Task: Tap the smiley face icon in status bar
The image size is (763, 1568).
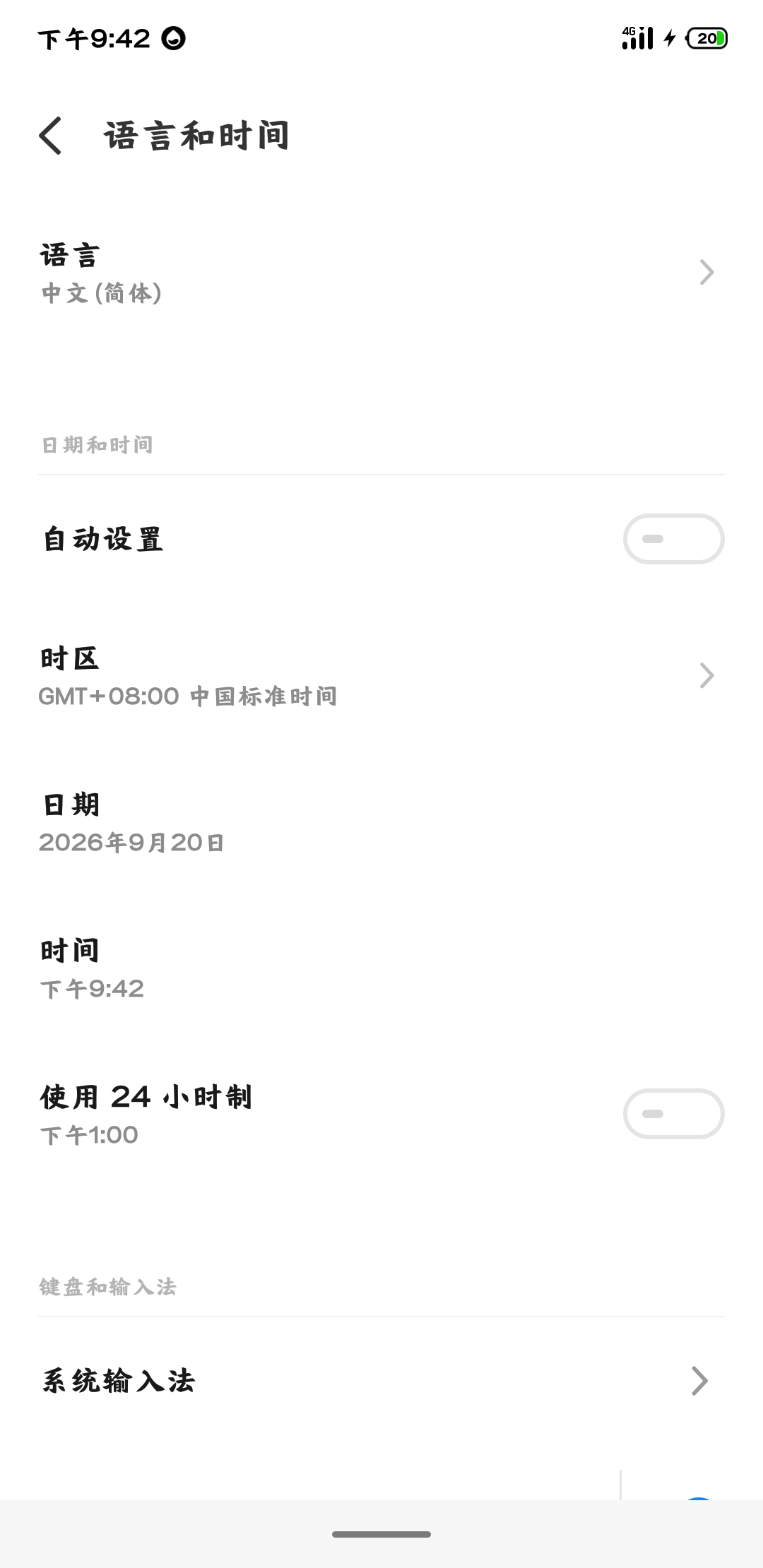Action: pyautogui.click(x=172, y=39)
